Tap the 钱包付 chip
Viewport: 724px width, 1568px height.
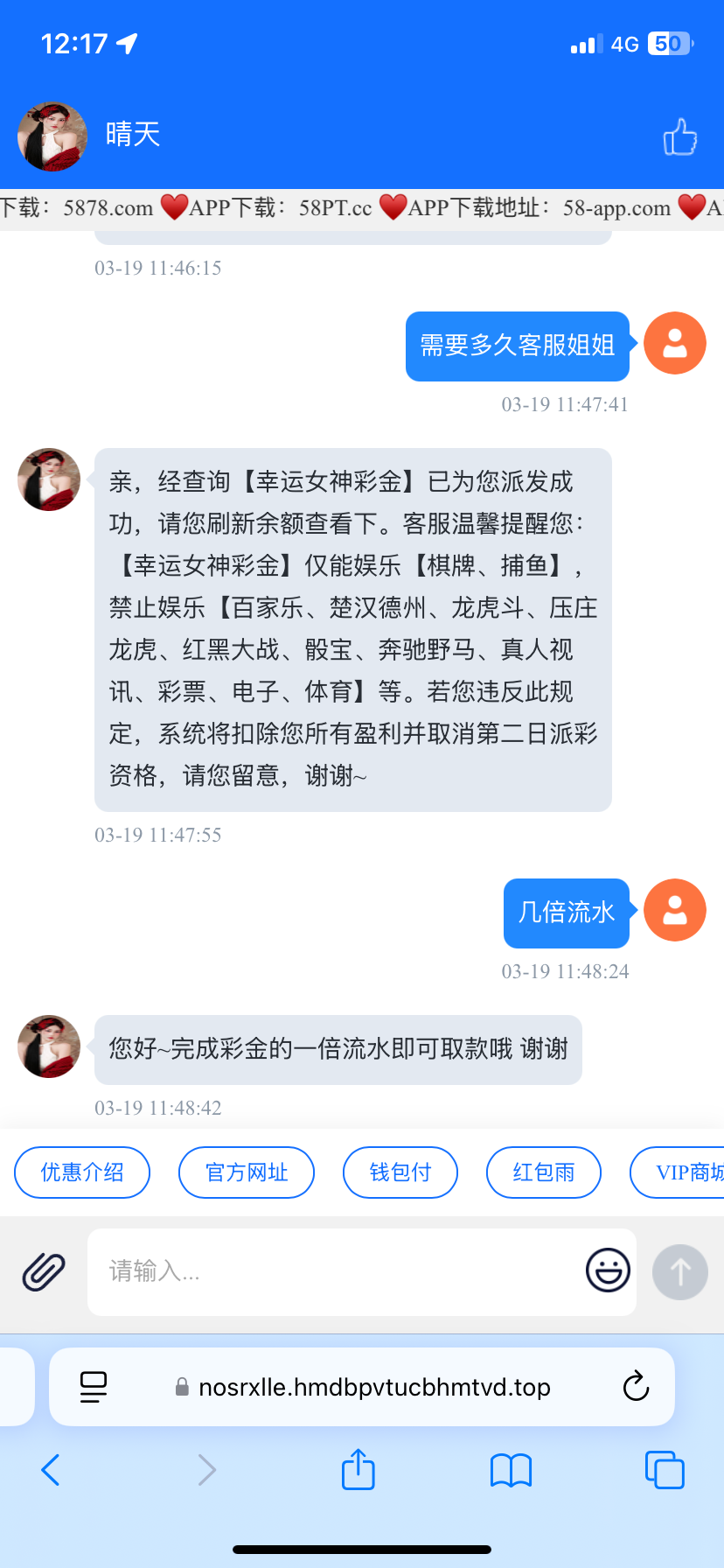(400, 1172)
